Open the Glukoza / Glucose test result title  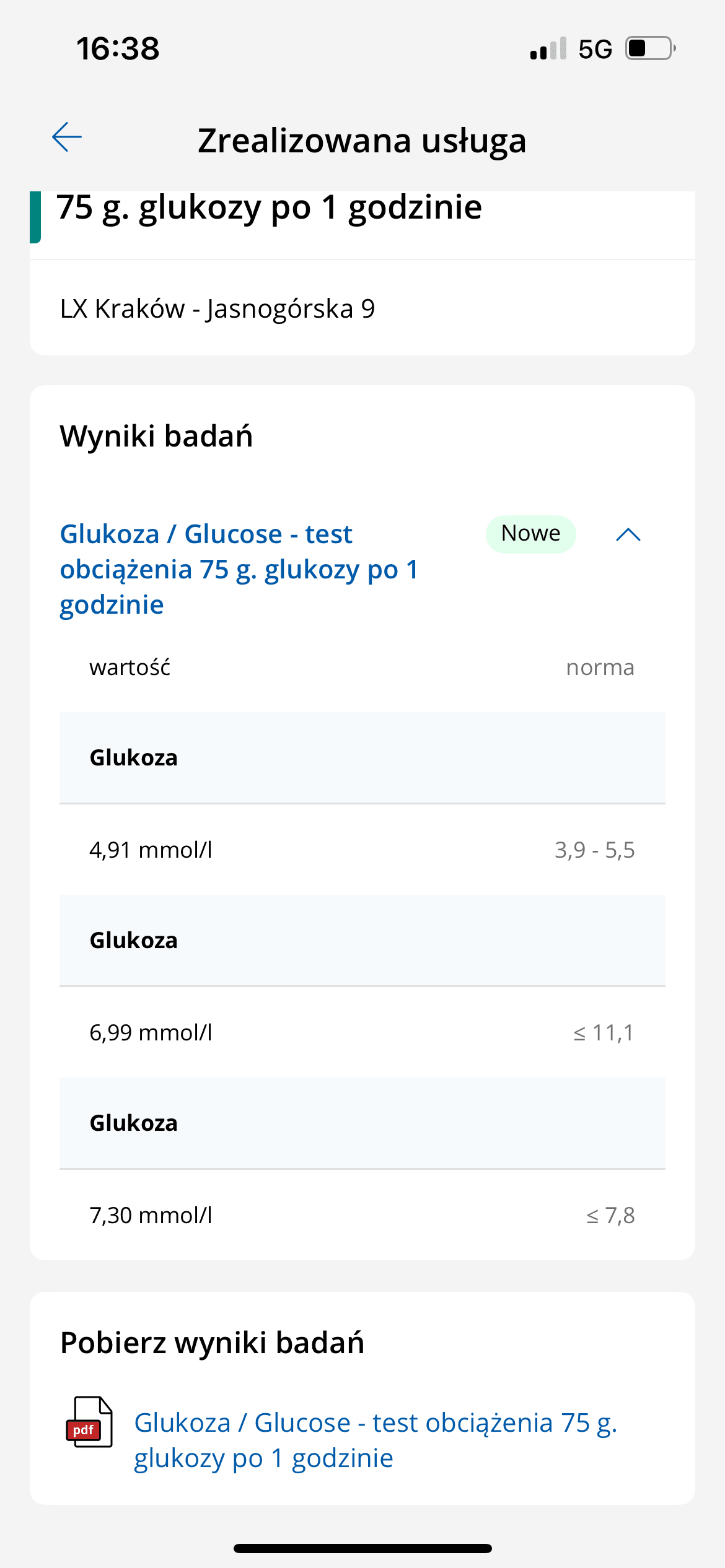[x=239, y=569]
